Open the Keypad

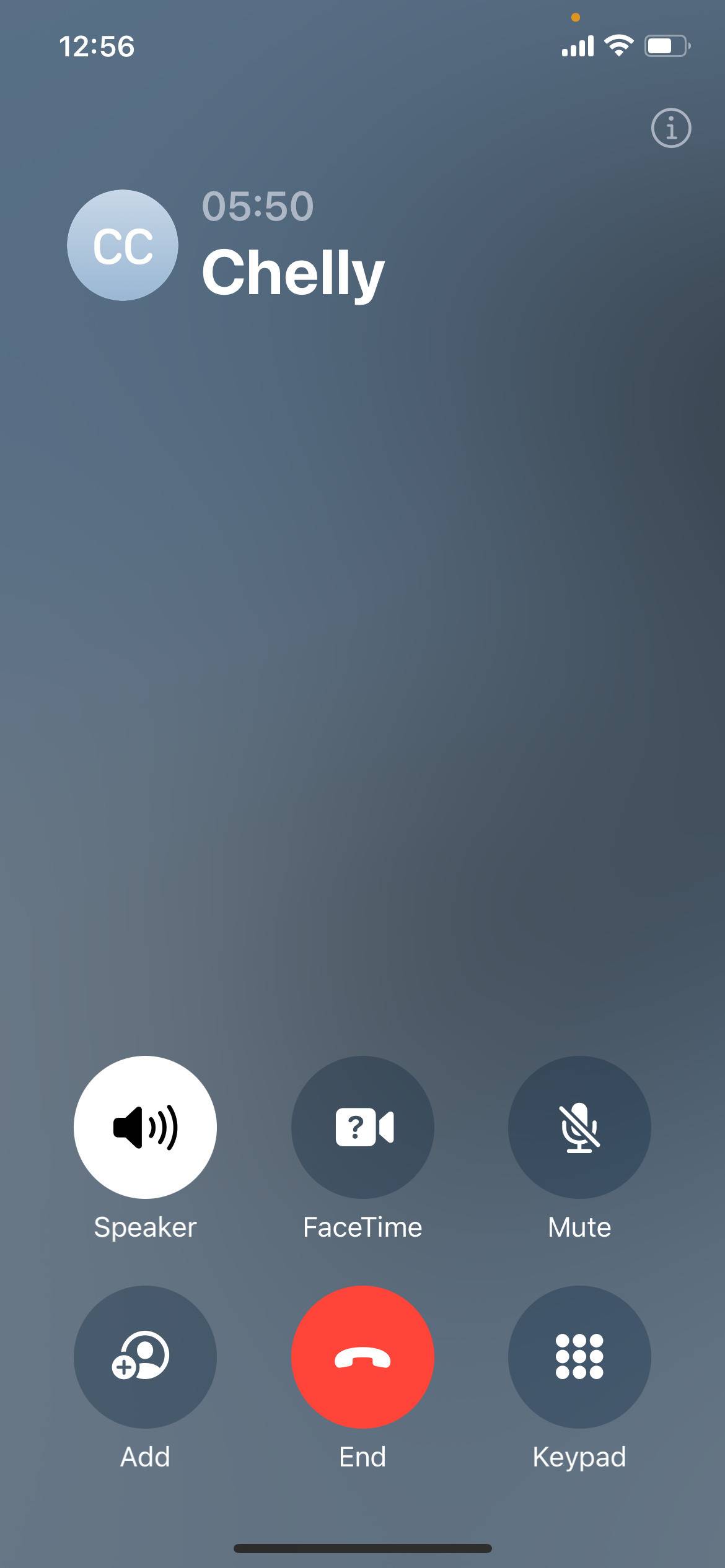[x=579, y=1356]
